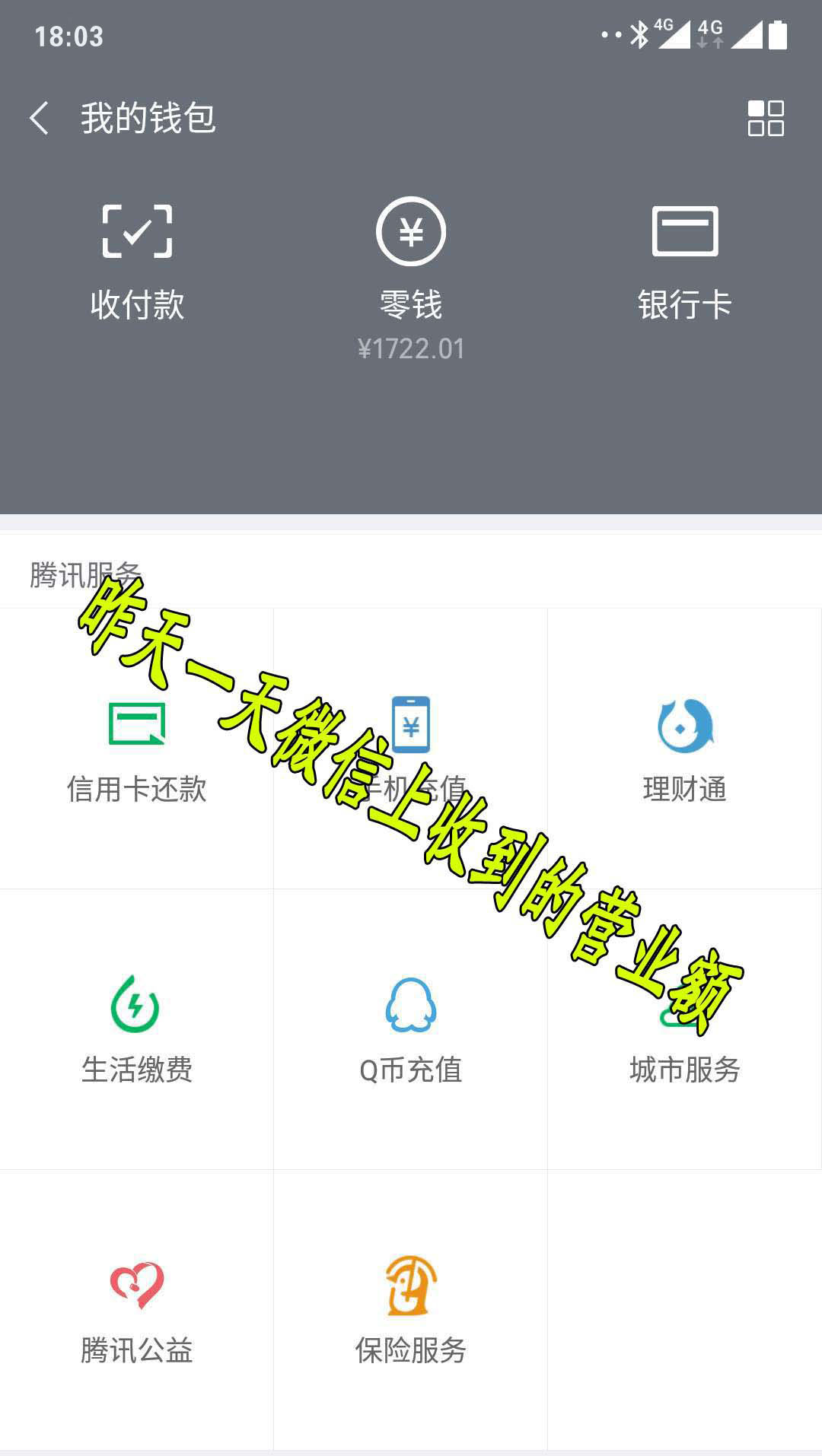Screen dimensions: 822x1456
Task: Open 理财通 service
Action: 684,749
